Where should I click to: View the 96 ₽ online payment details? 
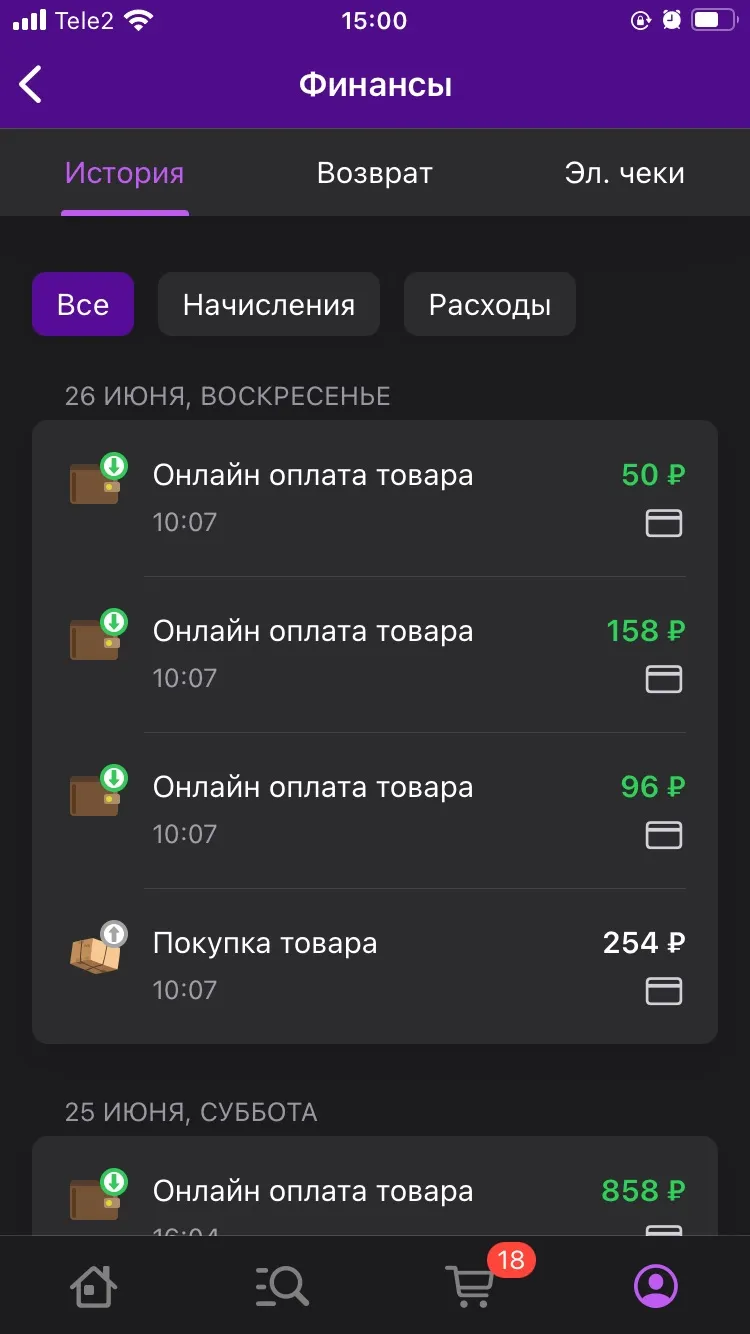coord(375,810)
